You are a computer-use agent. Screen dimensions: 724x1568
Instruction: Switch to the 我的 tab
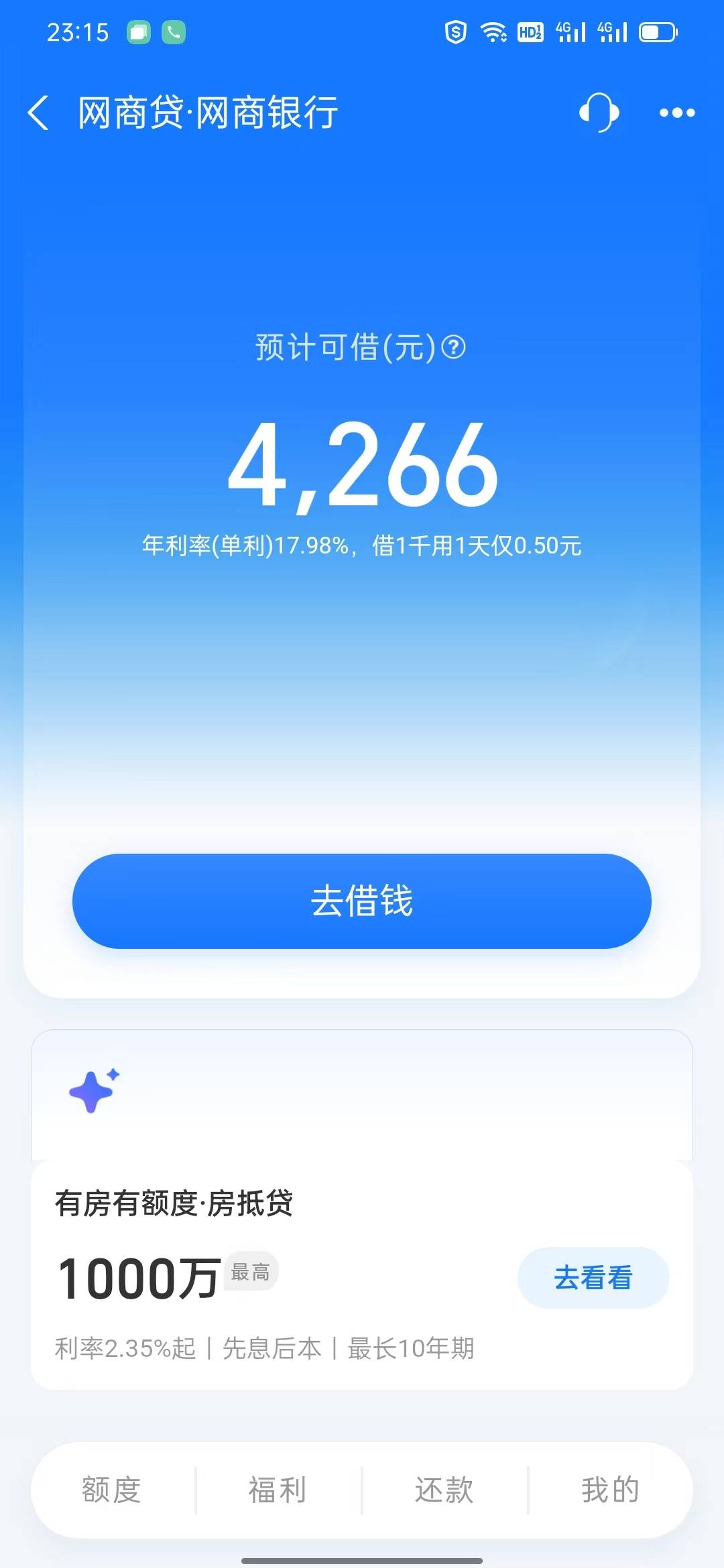pyautogui.click(x=610, y=1490)
